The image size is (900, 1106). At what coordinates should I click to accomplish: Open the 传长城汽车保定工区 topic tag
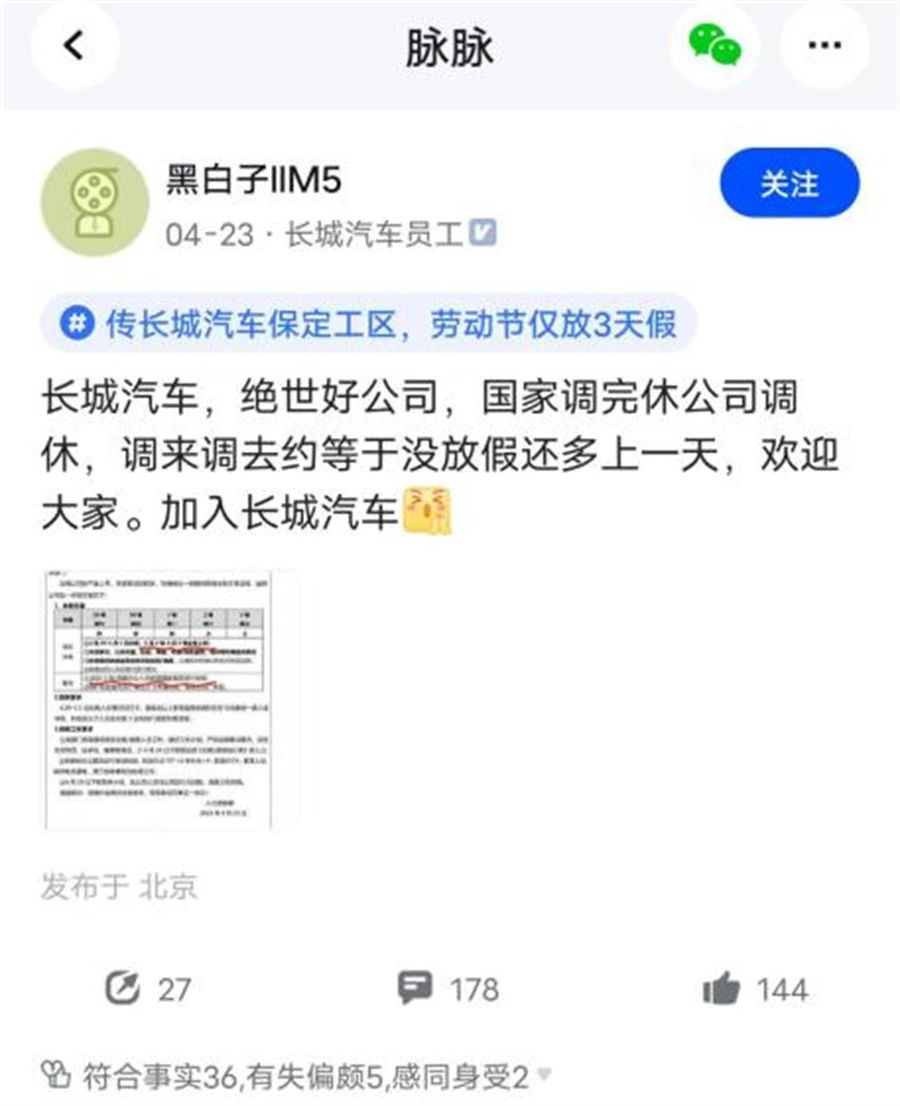tap(368, 324)
